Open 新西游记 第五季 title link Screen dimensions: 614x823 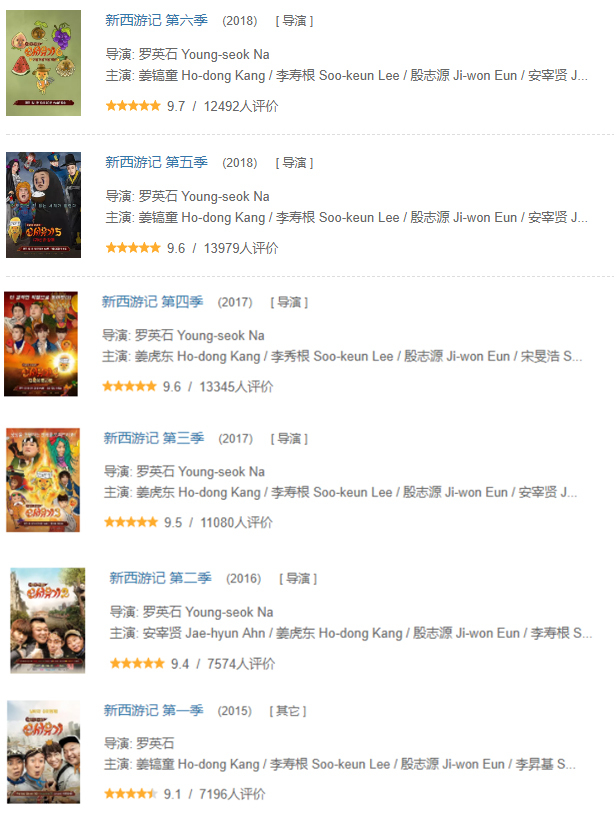click(x=156, y=162)
